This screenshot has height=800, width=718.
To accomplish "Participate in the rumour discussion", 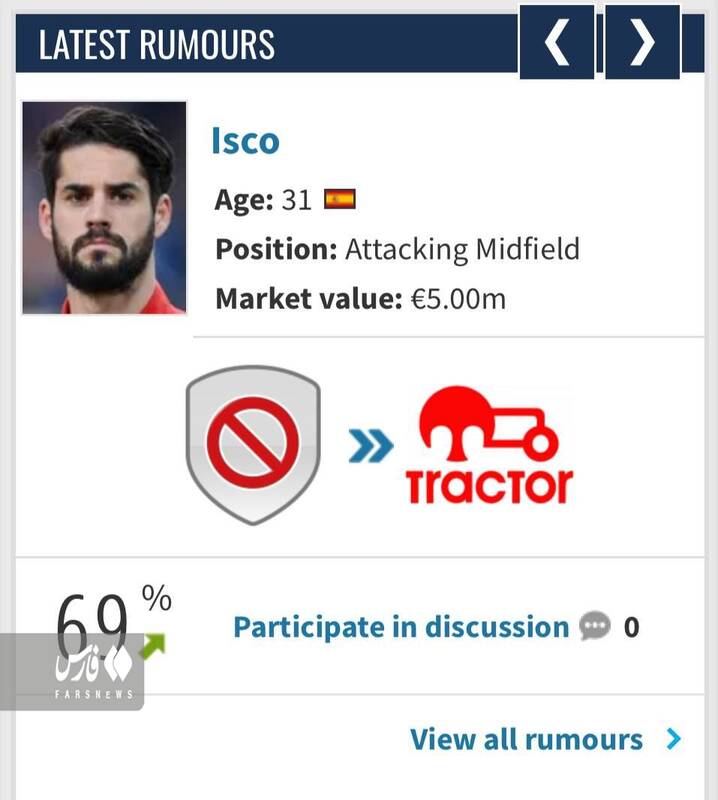I will pyautogui.click(x=401, y=627).
